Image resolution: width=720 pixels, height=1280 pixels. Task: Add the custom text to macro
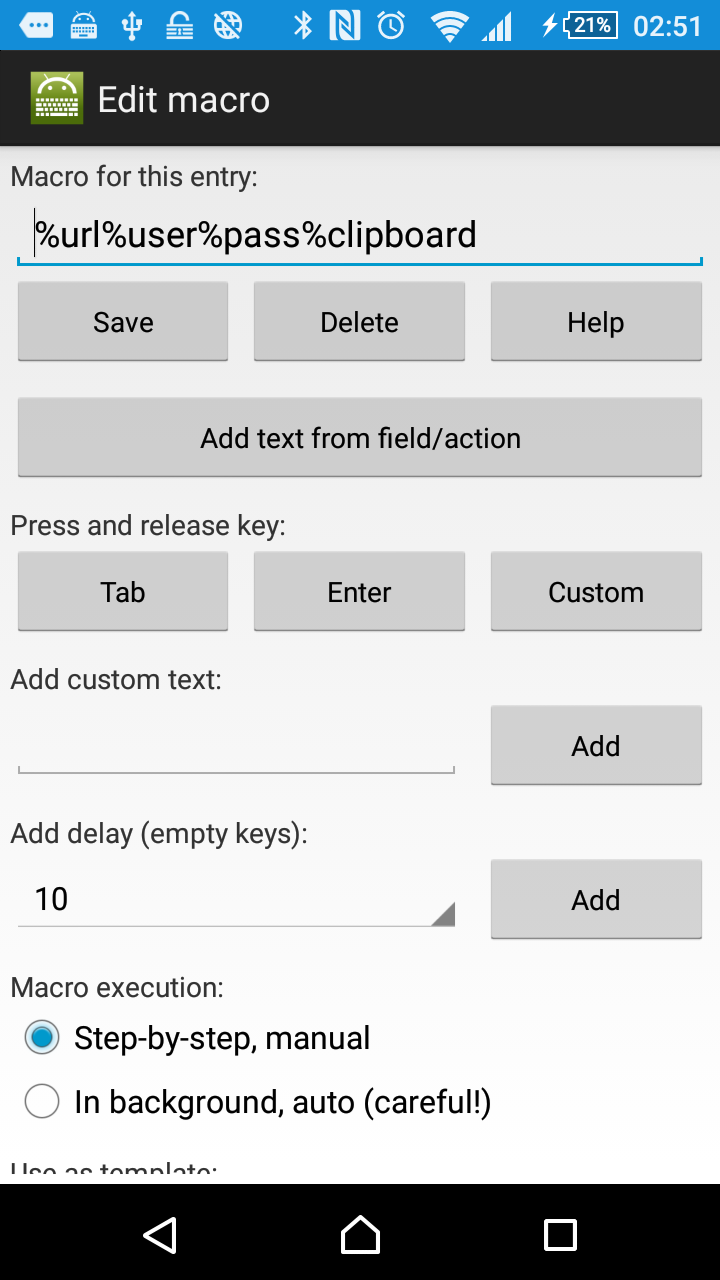click(x=596, y=746)
